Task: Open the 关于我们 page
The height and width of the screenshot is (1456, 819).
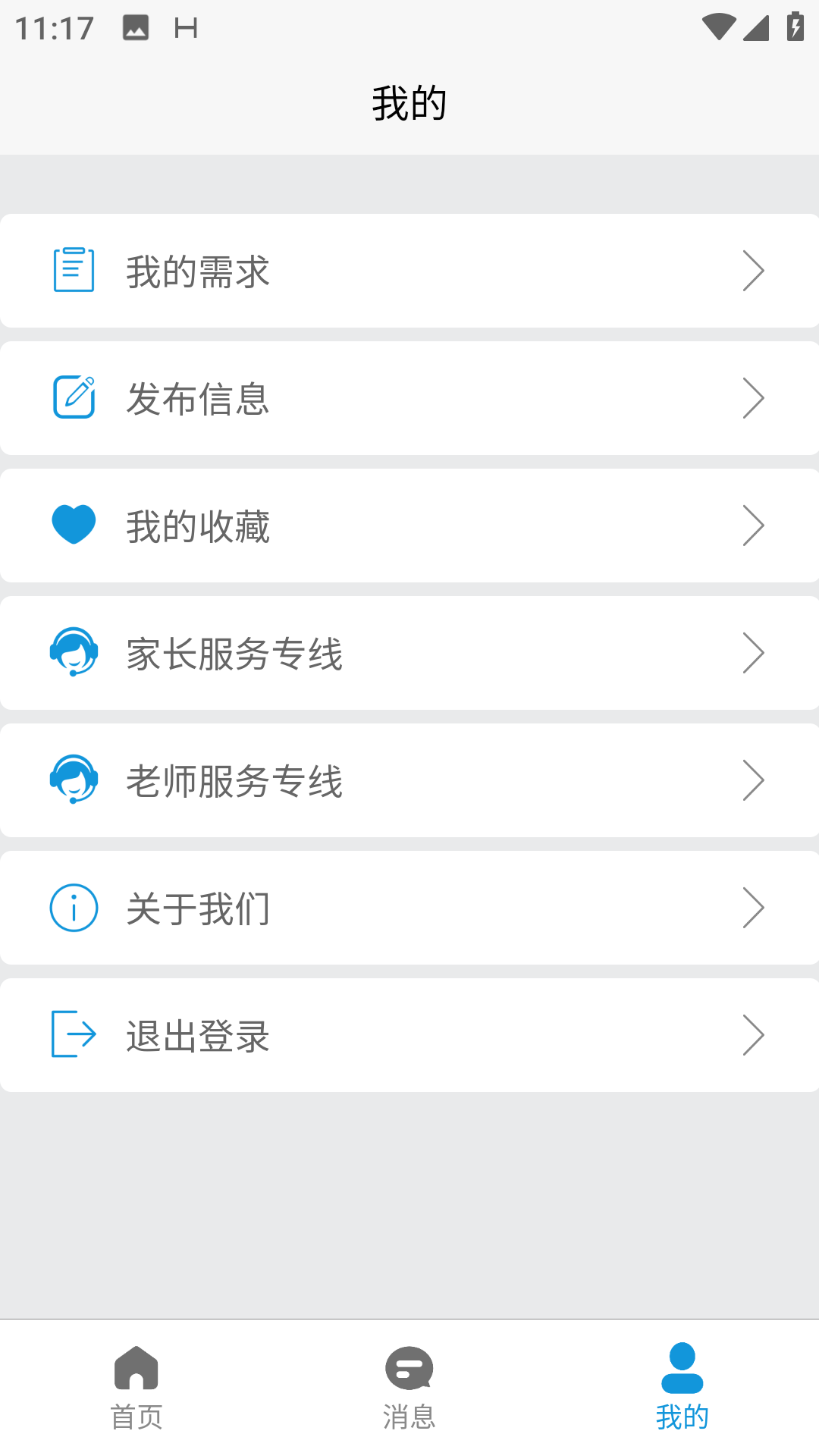Action: pyautogui.click(x=409, y=907)
